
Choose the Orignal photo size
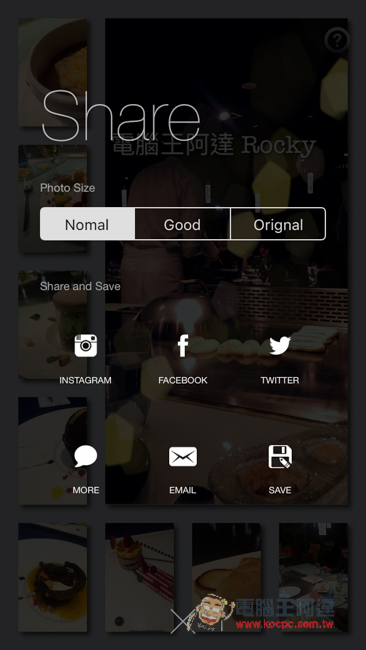pyautogui.click(x=278, y=224)
